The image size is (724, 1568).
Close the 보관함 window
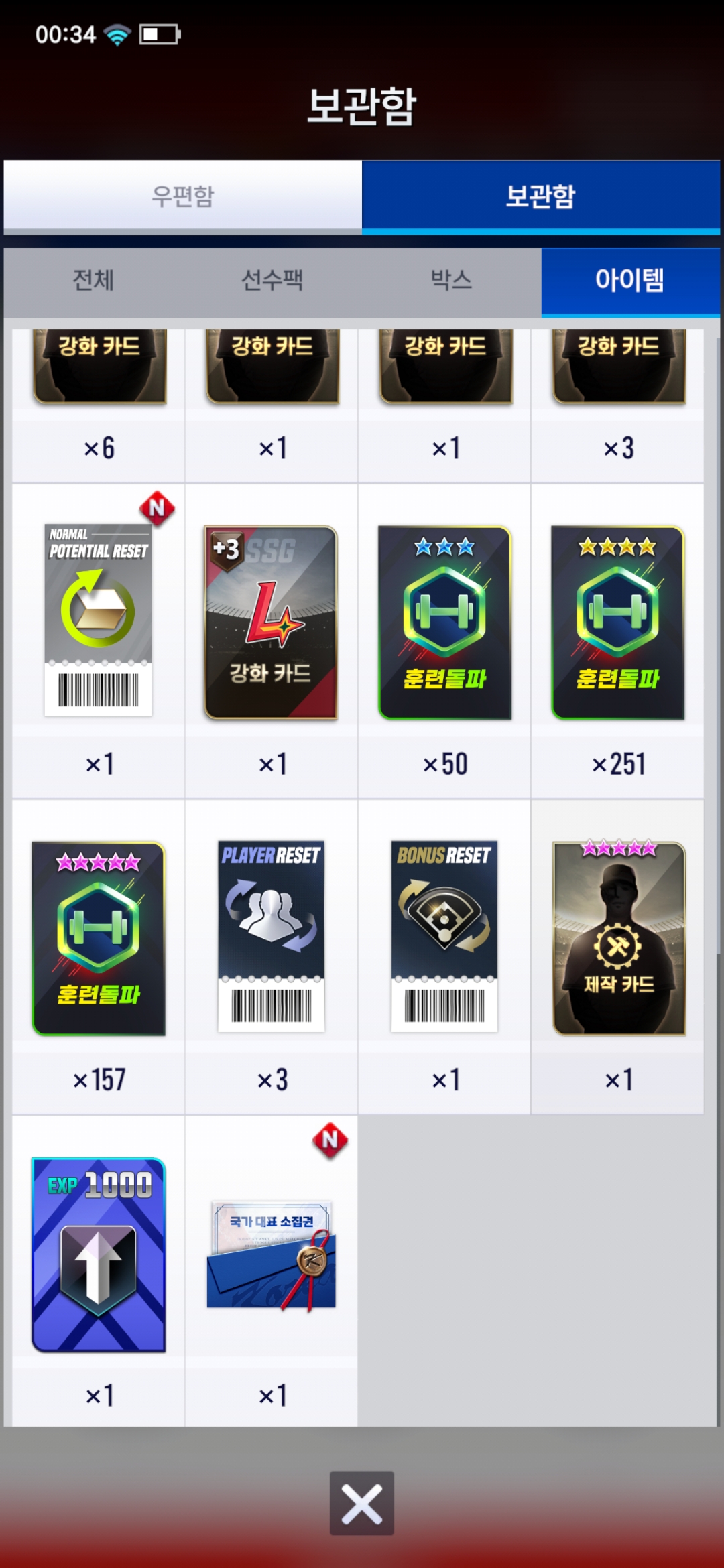pyautogui.click(x=361, y=1503)
